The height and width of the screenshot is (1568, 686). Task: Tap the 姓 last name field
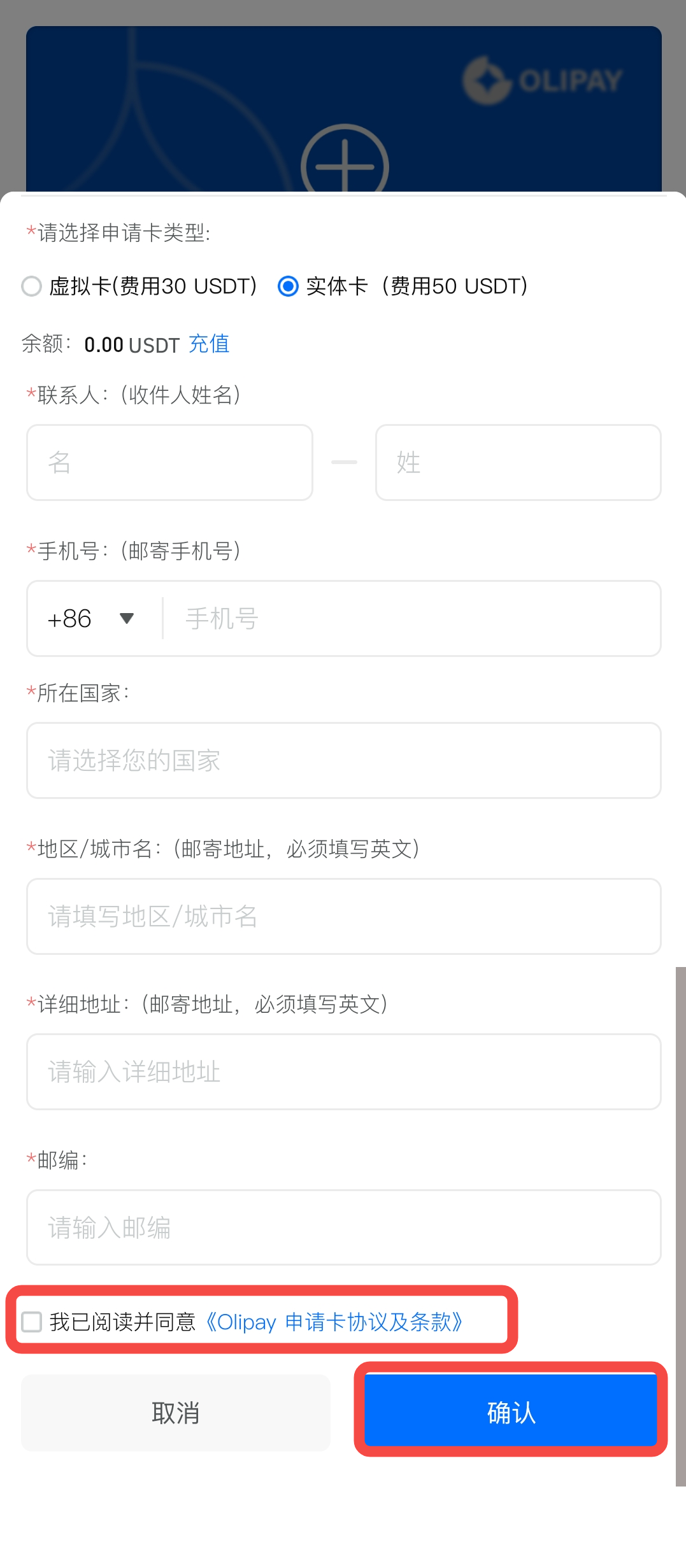point(518,462)
